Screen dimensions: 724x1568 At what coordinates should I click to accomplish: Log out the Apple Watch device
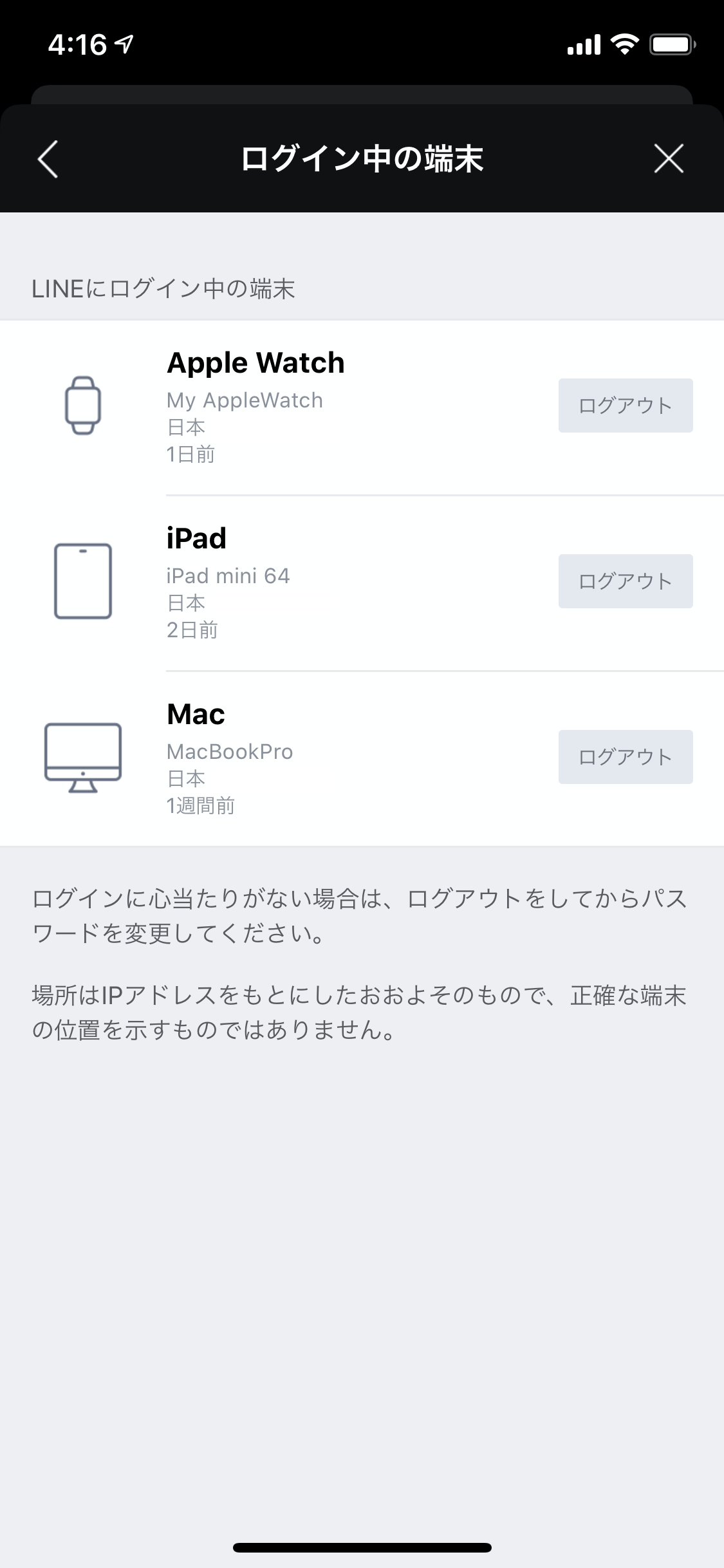[625, 406]
